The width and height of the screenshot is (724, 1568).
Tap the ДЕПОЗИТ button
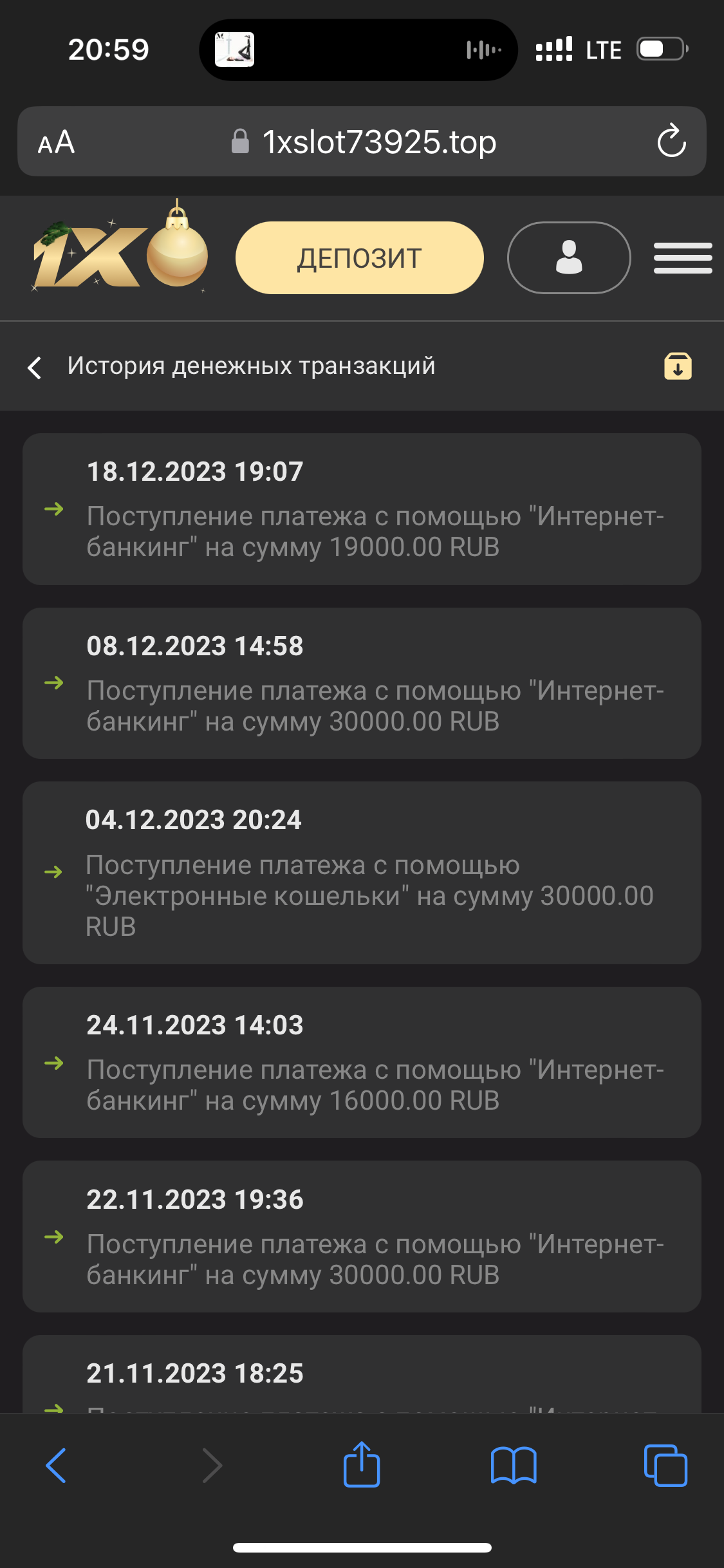click(359, 258)
